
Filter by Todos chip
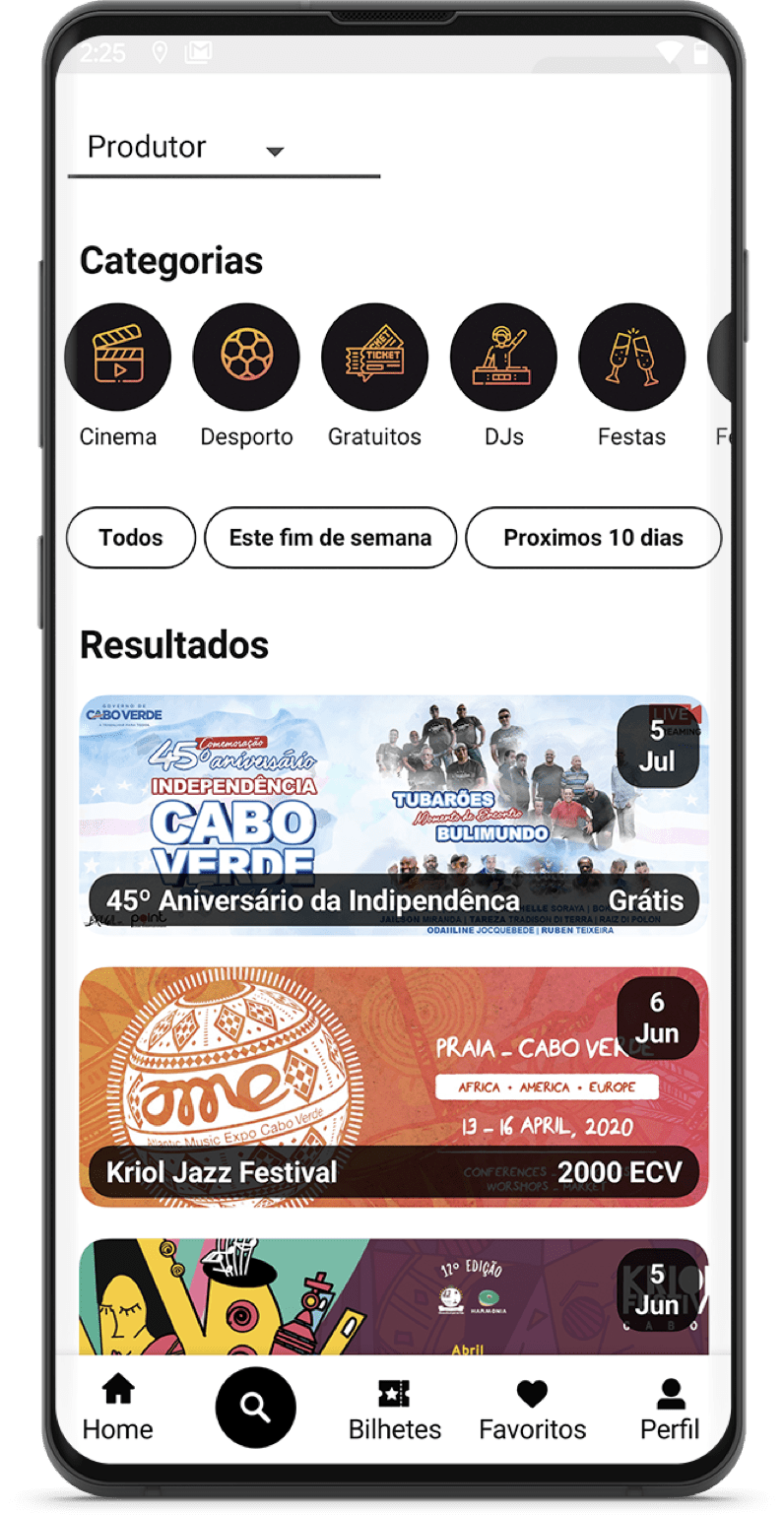pos(131,538)
